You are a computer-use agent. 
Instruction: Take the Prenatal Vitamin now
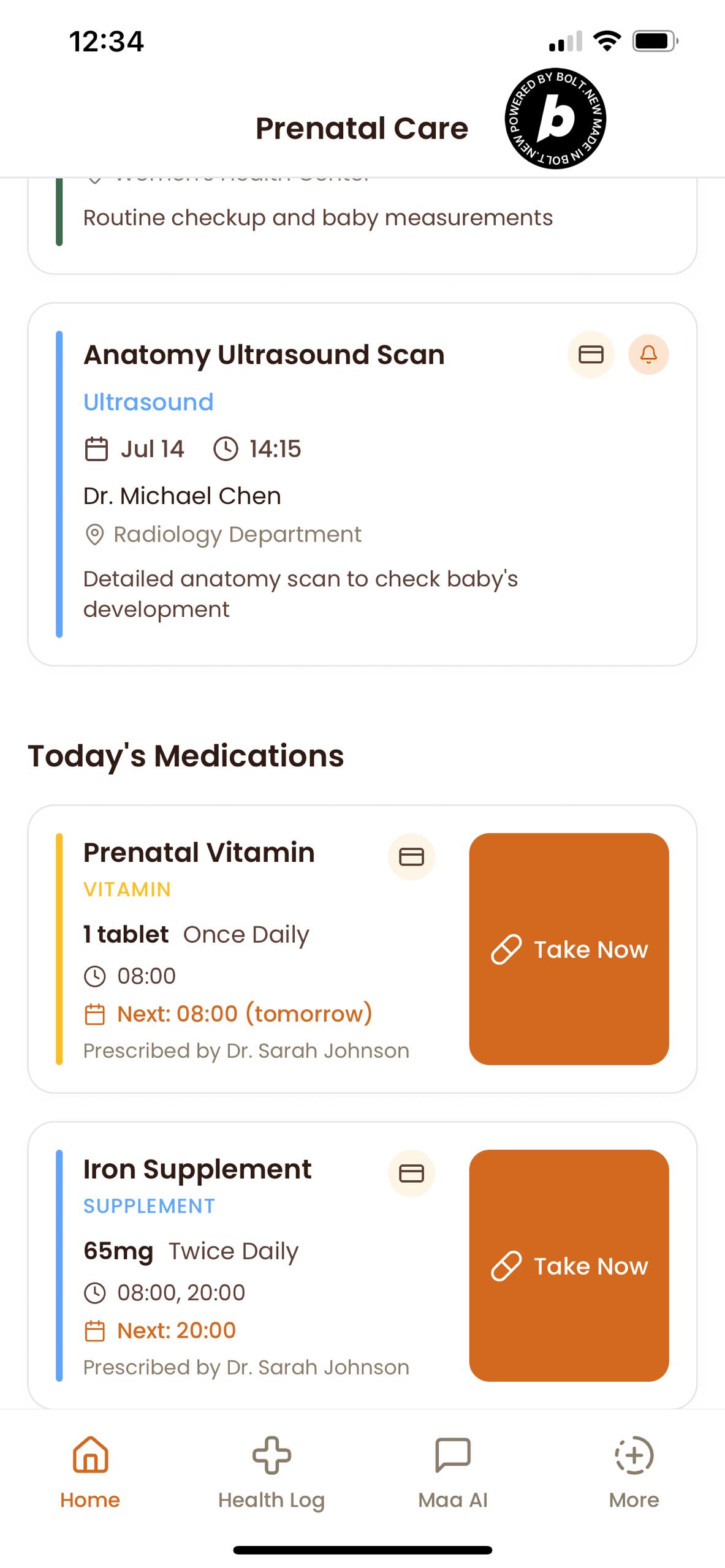(x=569, y=949)
